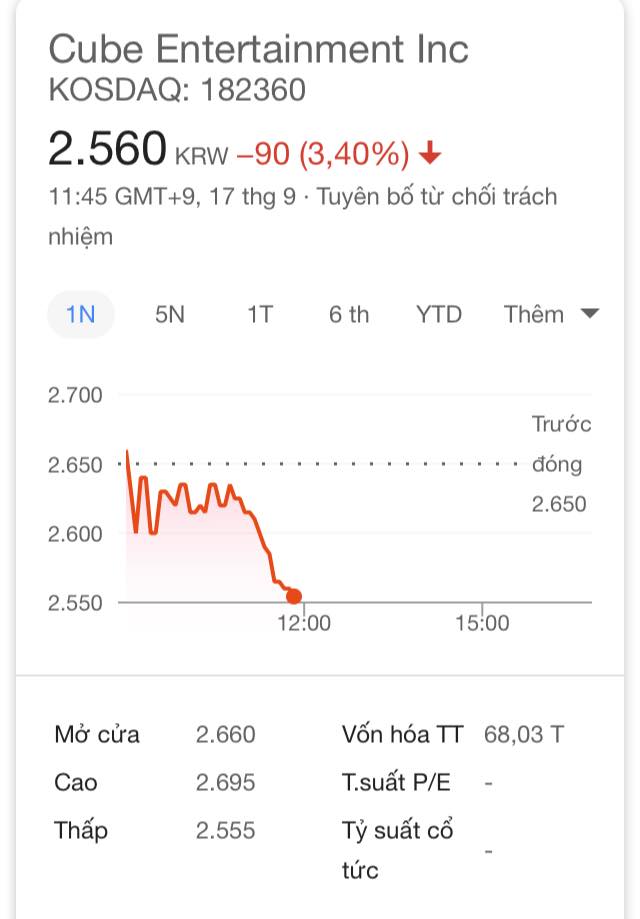
Task: Expand the Thêm range dropdown
Action: [551, 315]
